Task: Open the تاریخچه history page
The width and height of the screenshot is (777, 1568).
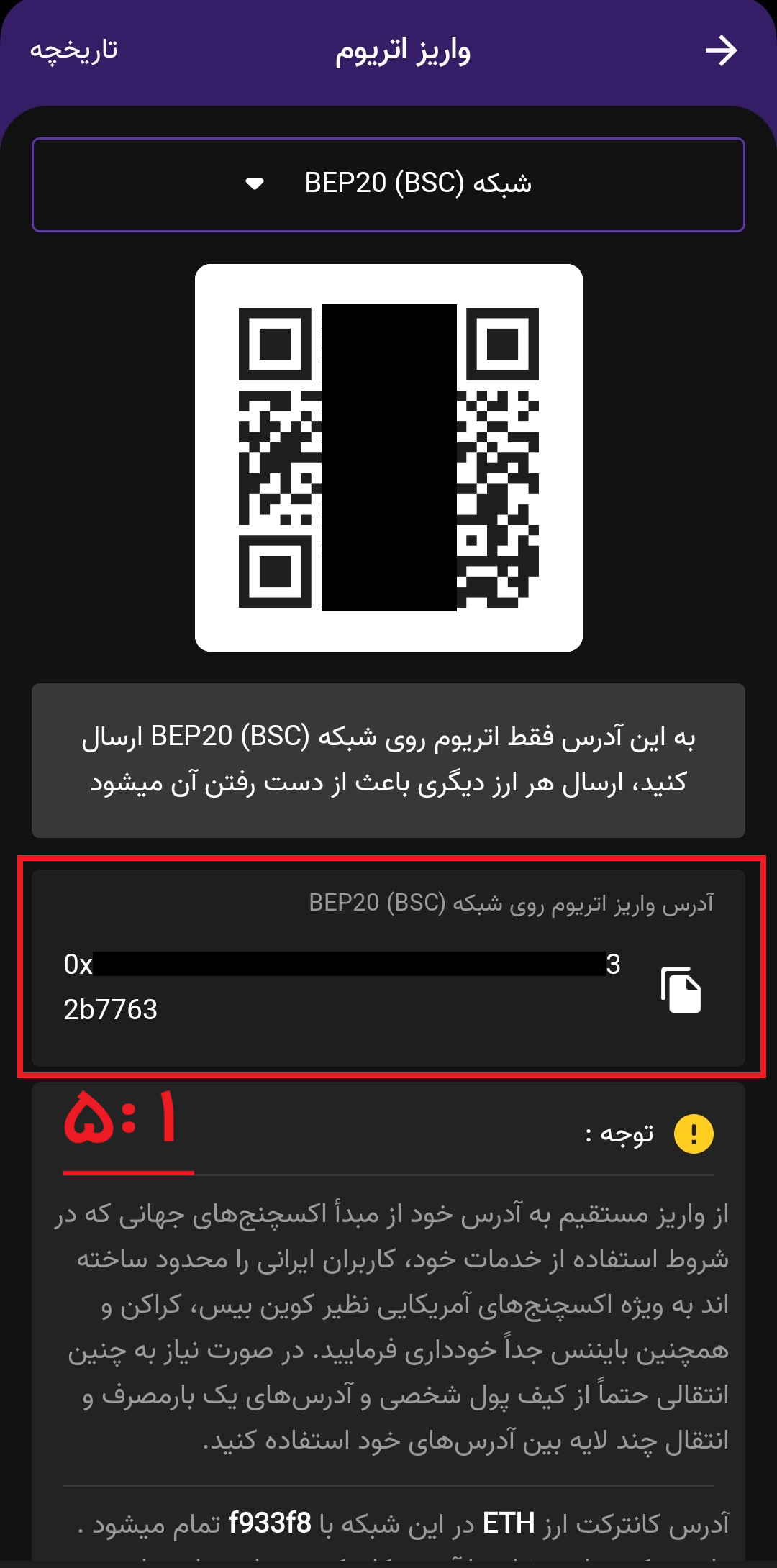Action: (73, 50)
